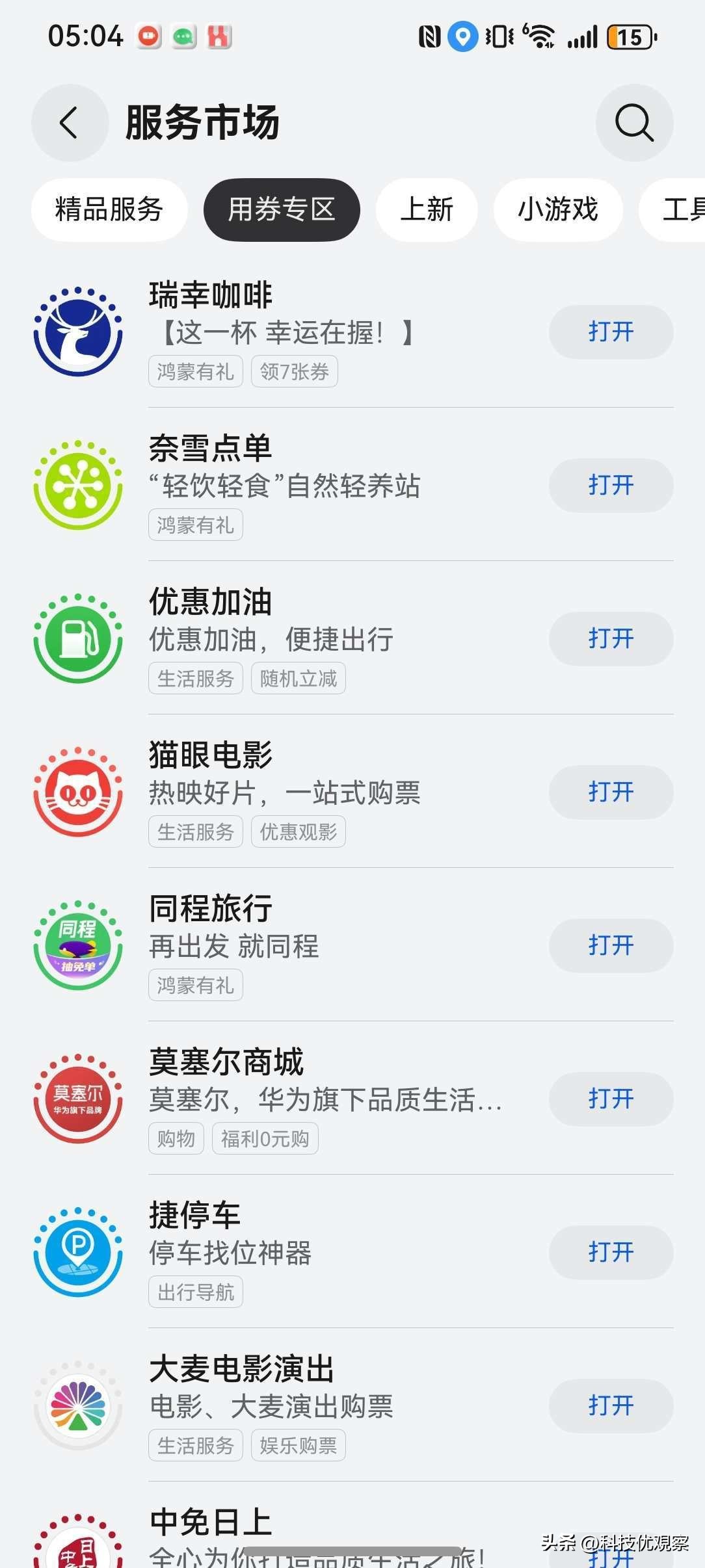Launch 猫眼电影 via its 打开 button
Screen dimensions: 705x1568
611,792
